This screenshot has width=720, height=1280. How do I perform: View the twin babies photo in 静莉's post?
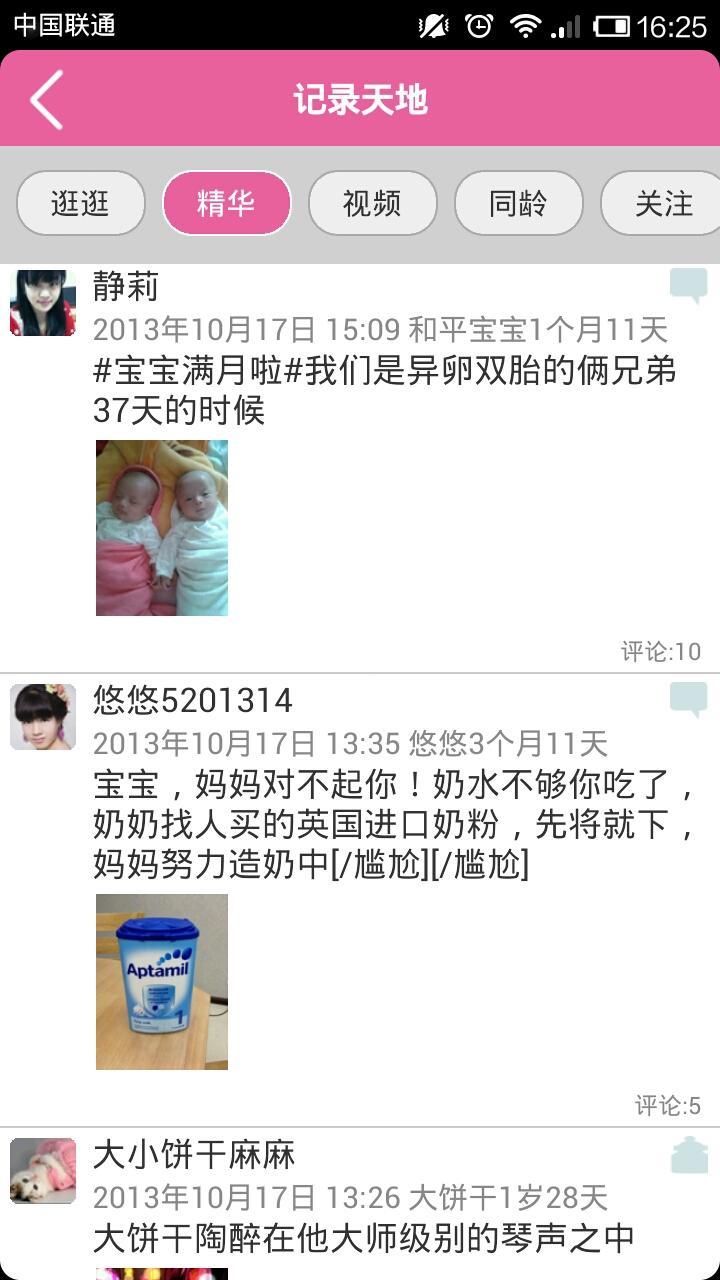click(x=162, y=528)
